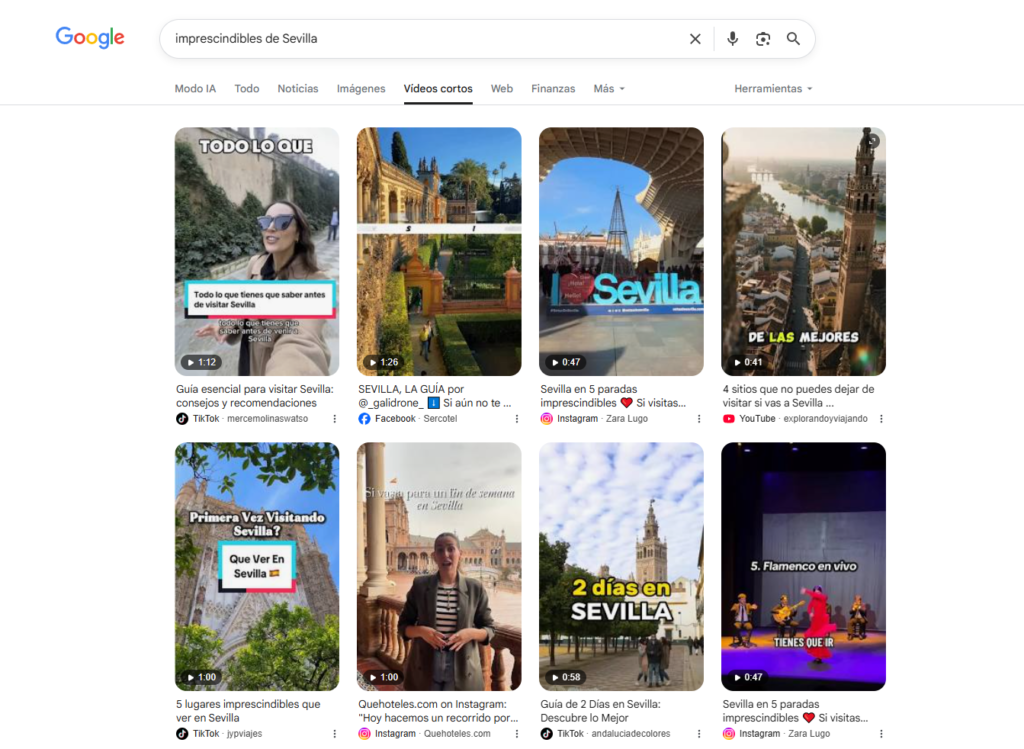
Task: Open the Noticias tab
Action: (298, 89)
